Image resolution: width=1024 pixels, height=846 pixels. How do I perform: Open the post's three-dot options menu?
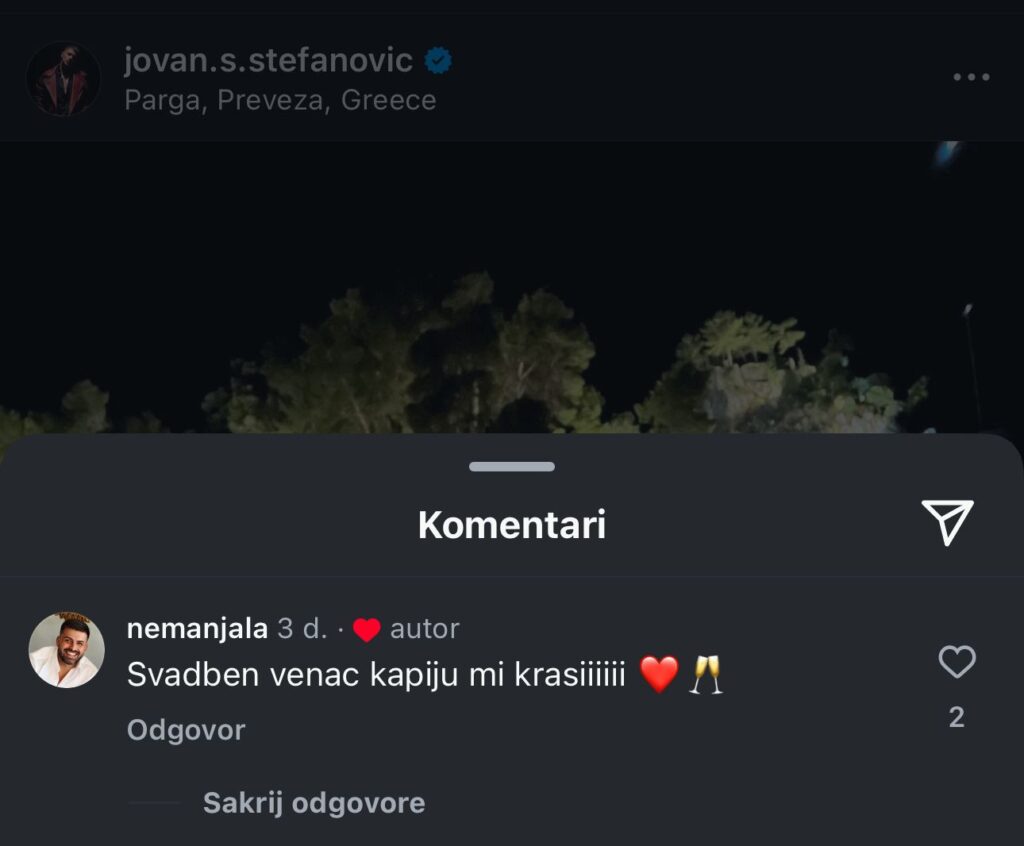click(x=970, y=78)
